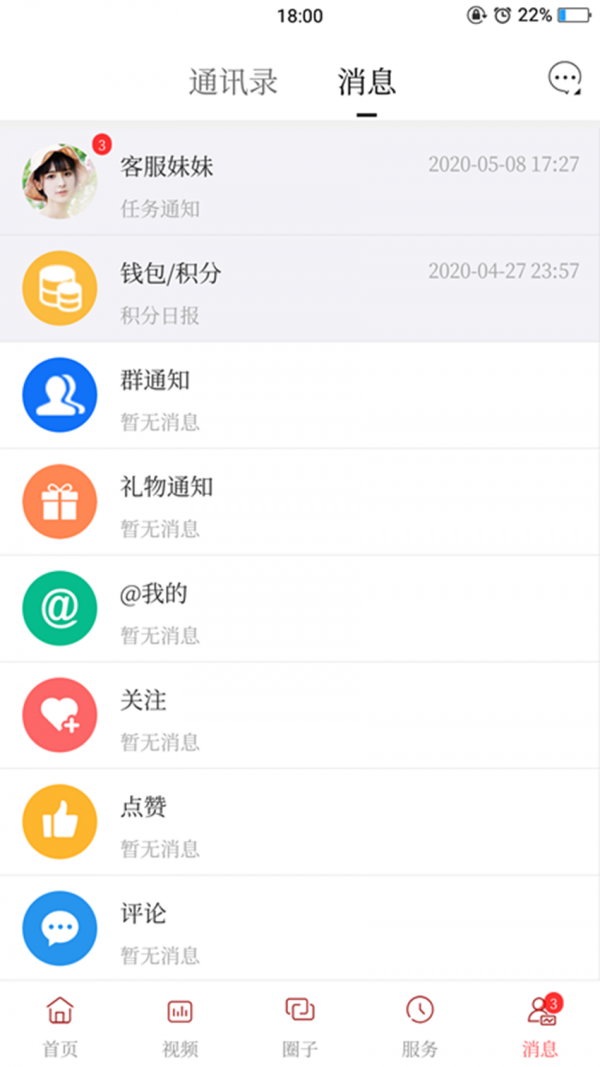Go to the 首页 tab
The height and width of the screenshot is (1067, 600).
[x=60, y=1025]
